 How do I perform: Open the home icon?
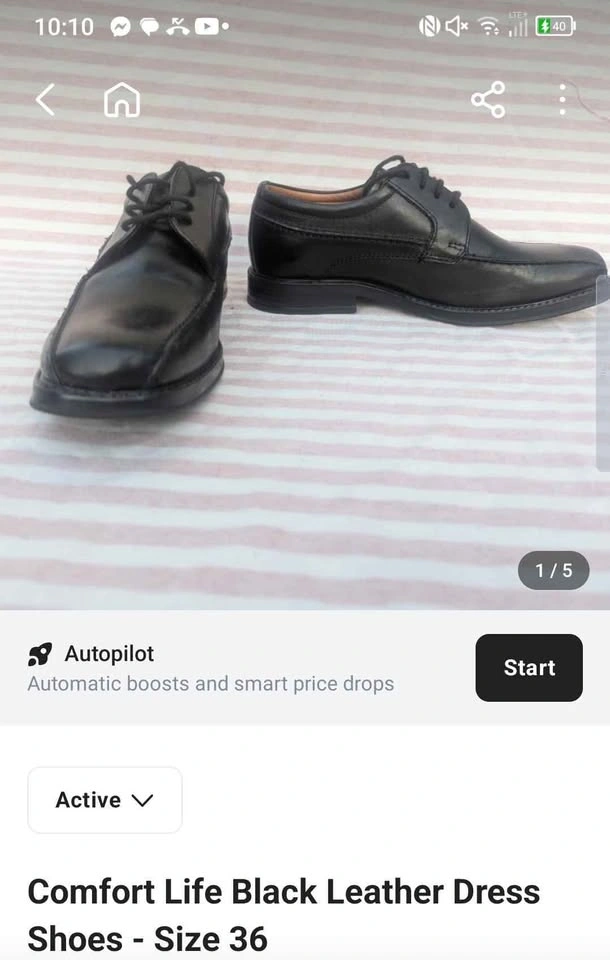[122, 99]
